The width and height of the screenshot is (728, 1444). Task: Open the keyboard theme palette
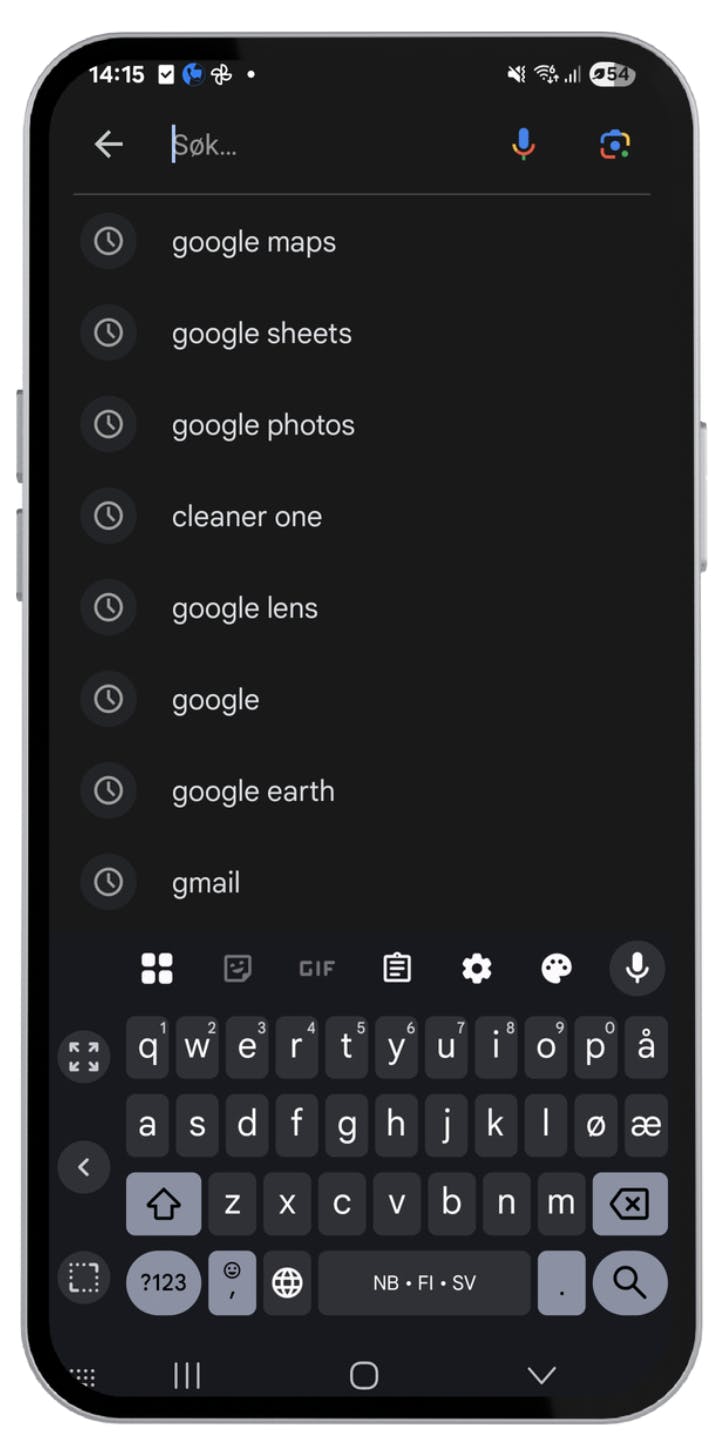[556, 968]
